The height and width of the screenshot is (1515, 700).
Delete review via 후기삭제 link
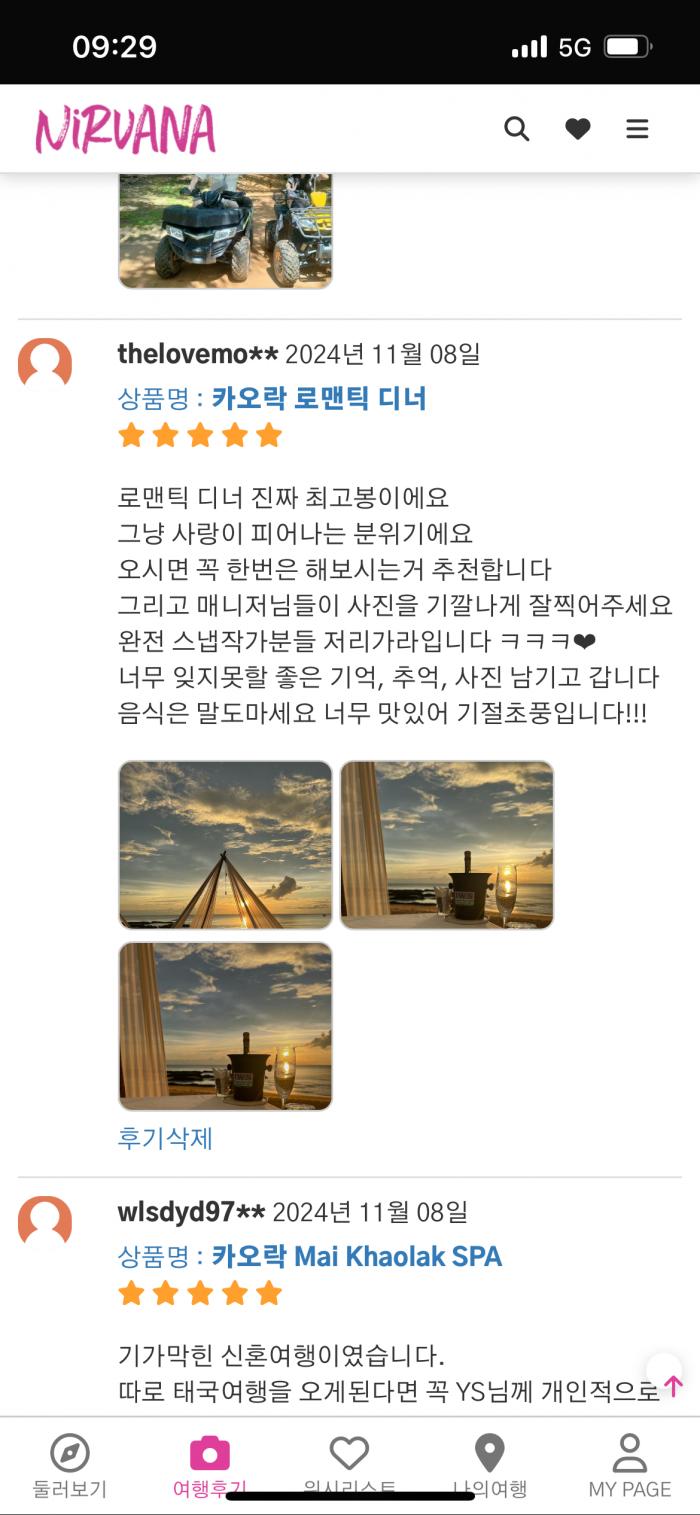[x=165, y=1138]
